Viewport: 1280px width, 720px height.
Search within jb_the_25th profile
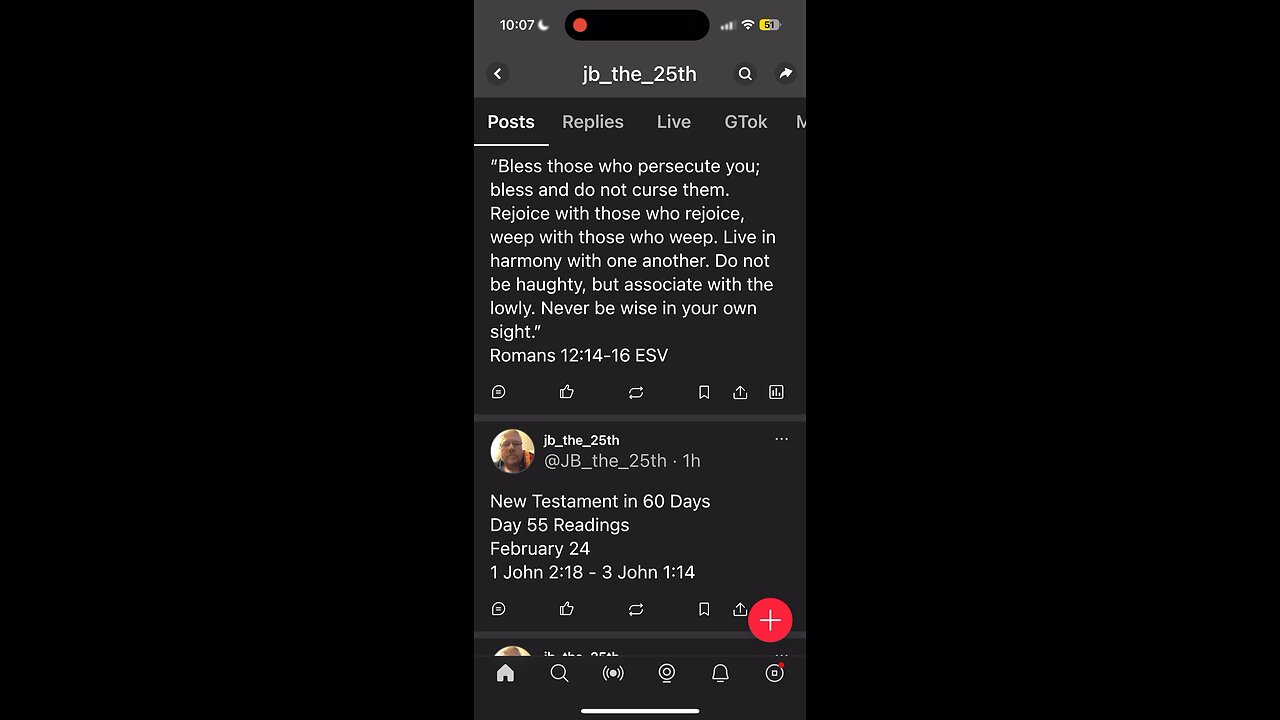click(745, 74)
